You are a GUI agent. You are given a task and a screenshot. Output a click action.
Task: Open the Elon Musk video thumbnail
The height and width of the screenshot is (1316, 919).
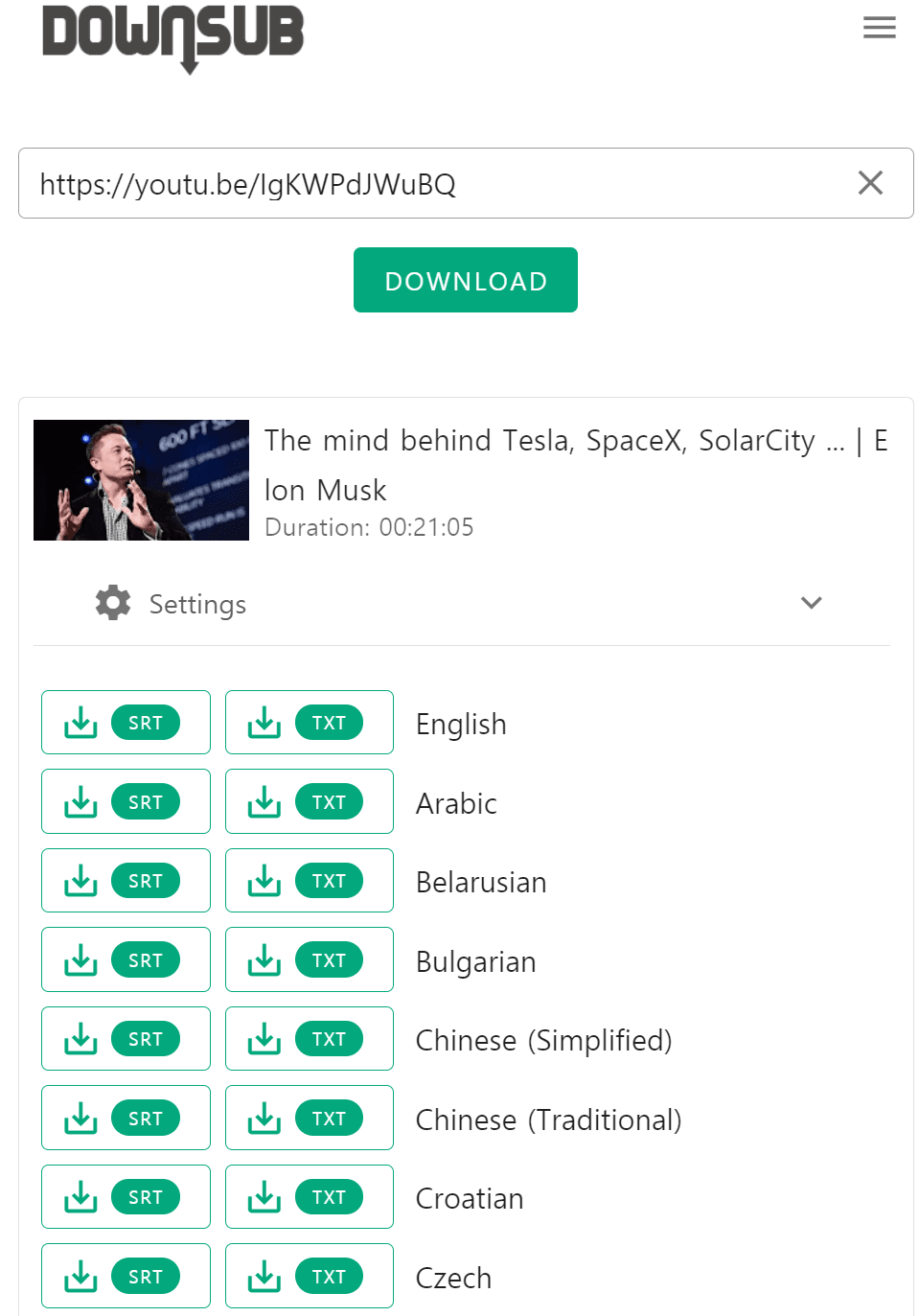click(141, 480)
